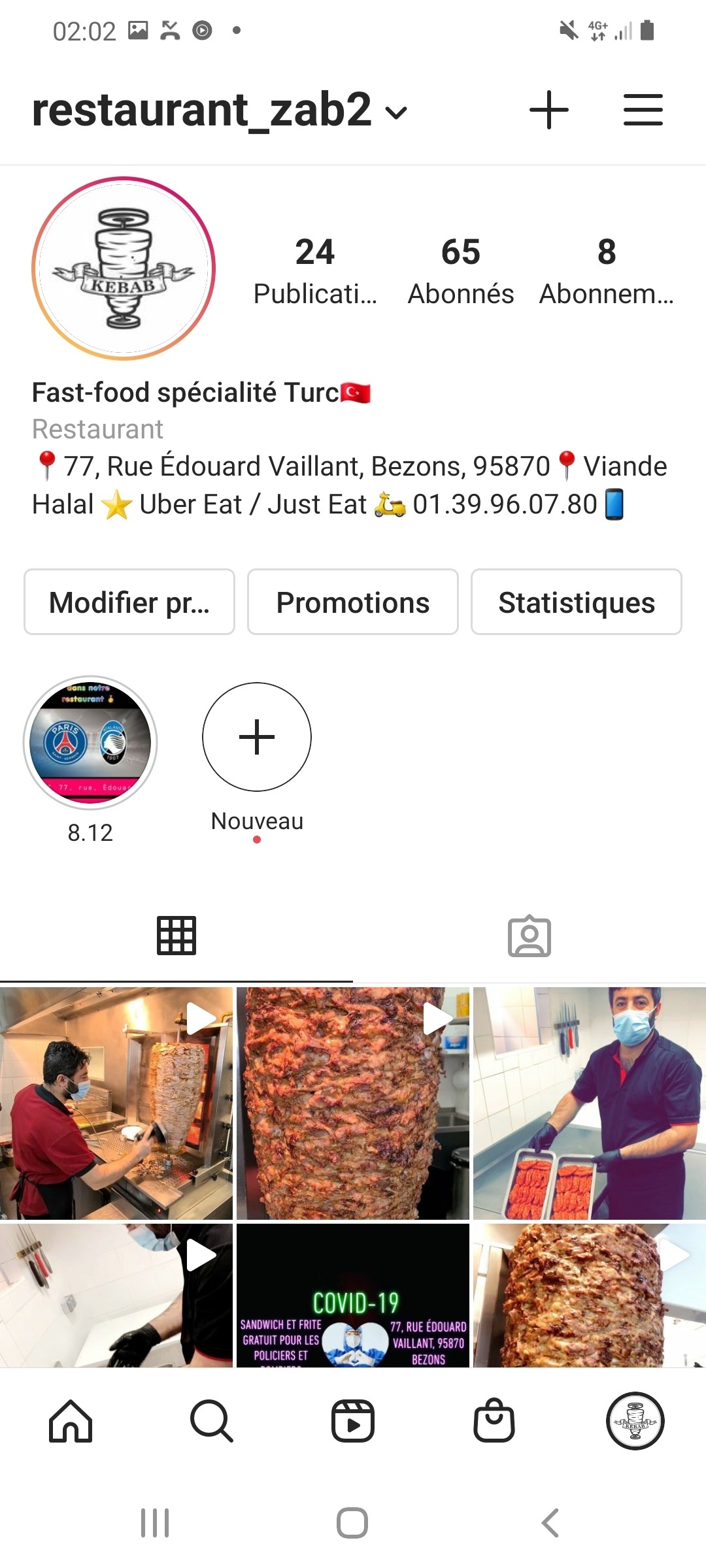Tap the plus icon to create content
Screen dimensions: 706x1568
coord(548,110)
